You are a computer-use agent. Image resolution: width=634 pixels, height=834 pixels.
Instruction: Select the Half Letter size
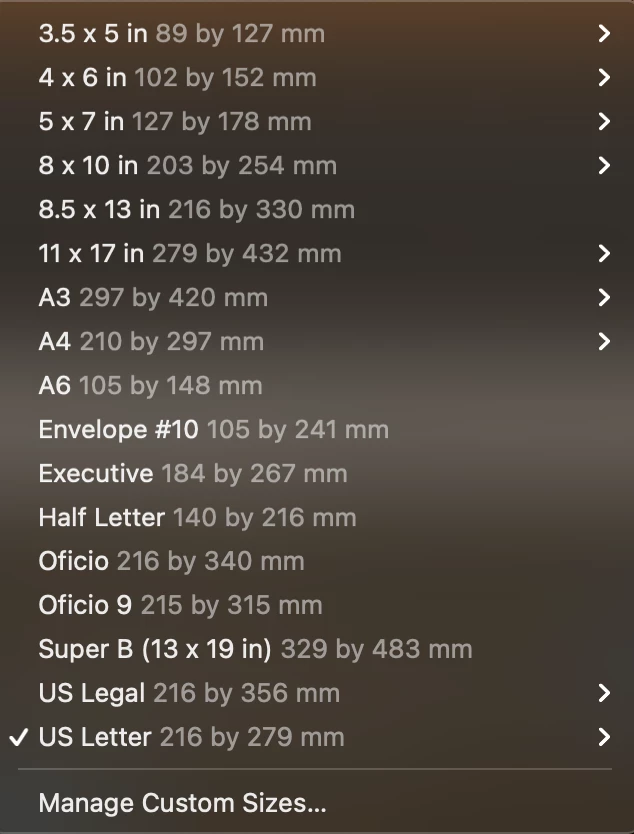197,518
